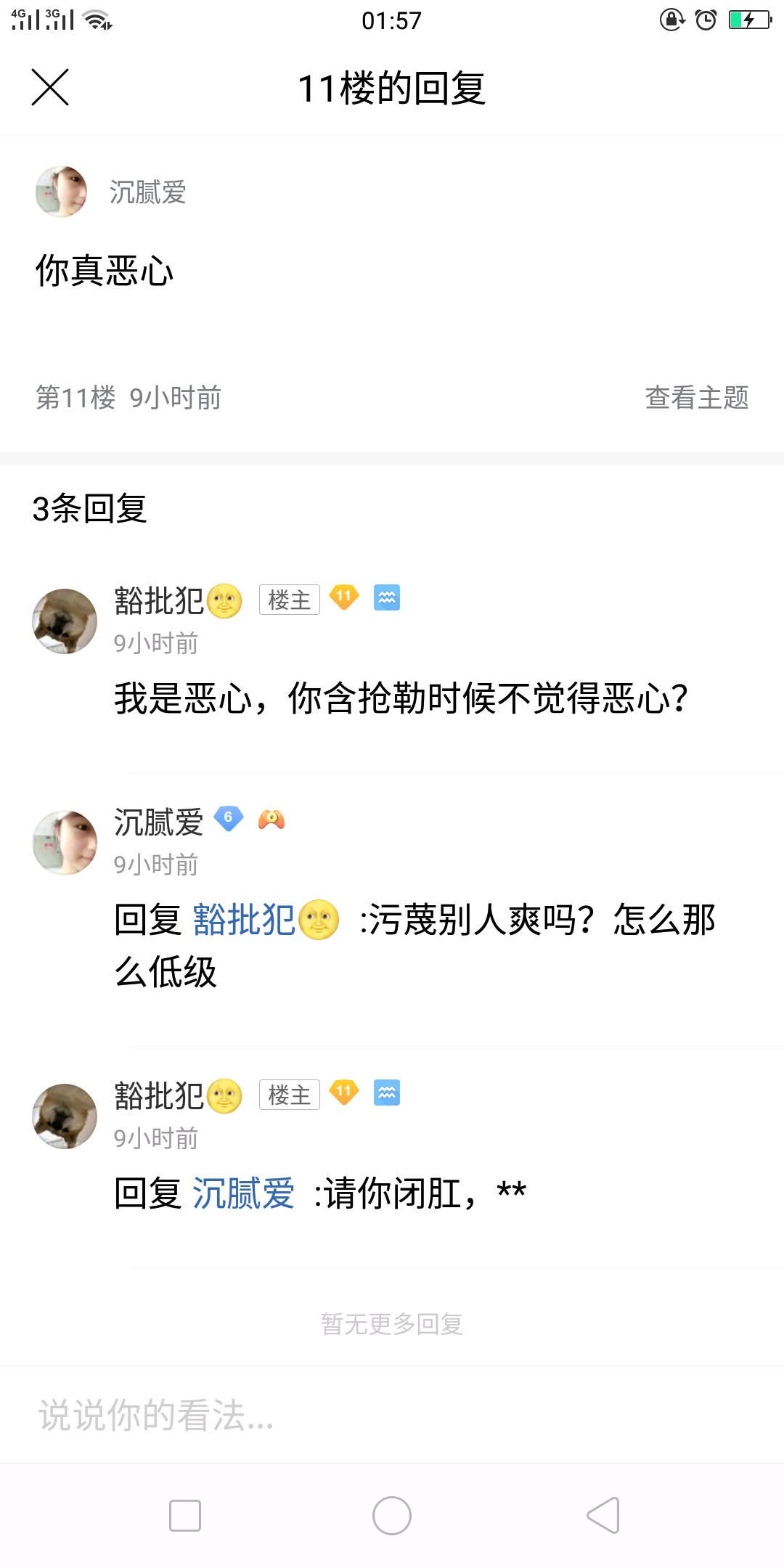Tap 查看主题 to view the thread
Image resolution: width=784 pixels, height=1568 pixels.
(x=696, y=398)
